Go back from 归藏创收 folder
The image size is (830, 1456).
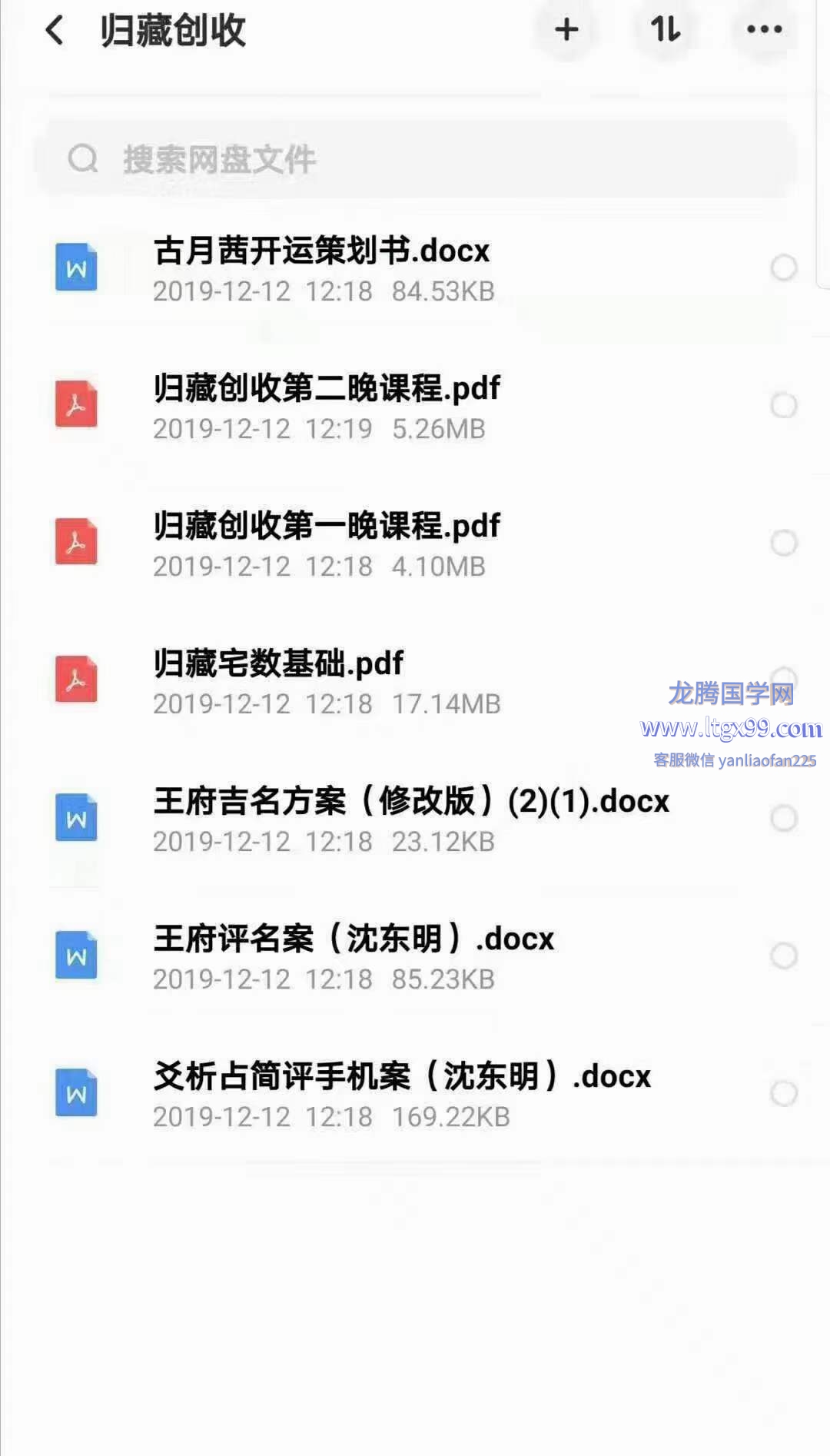tap(55, 31)
